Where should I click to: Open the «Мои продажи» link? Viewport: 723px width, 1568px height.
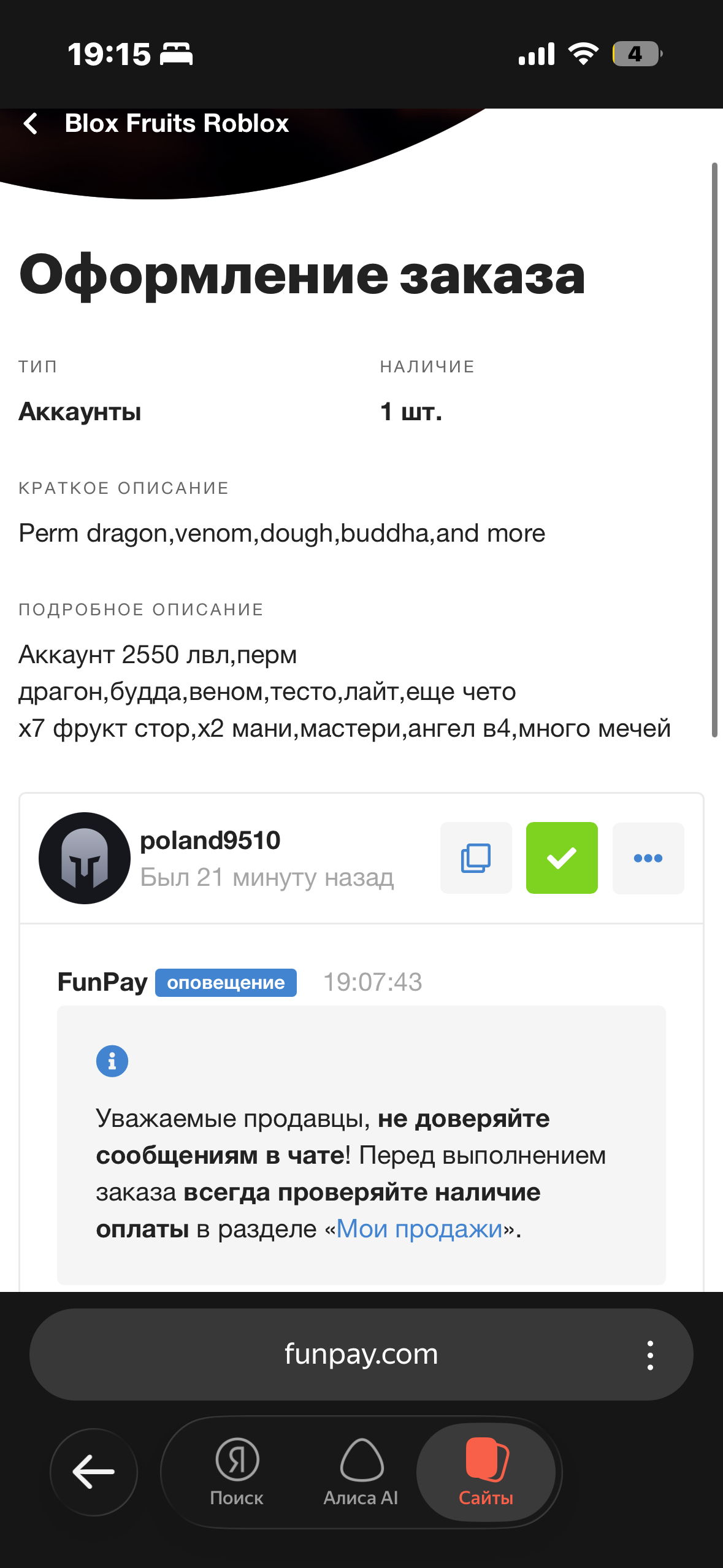419,1229
